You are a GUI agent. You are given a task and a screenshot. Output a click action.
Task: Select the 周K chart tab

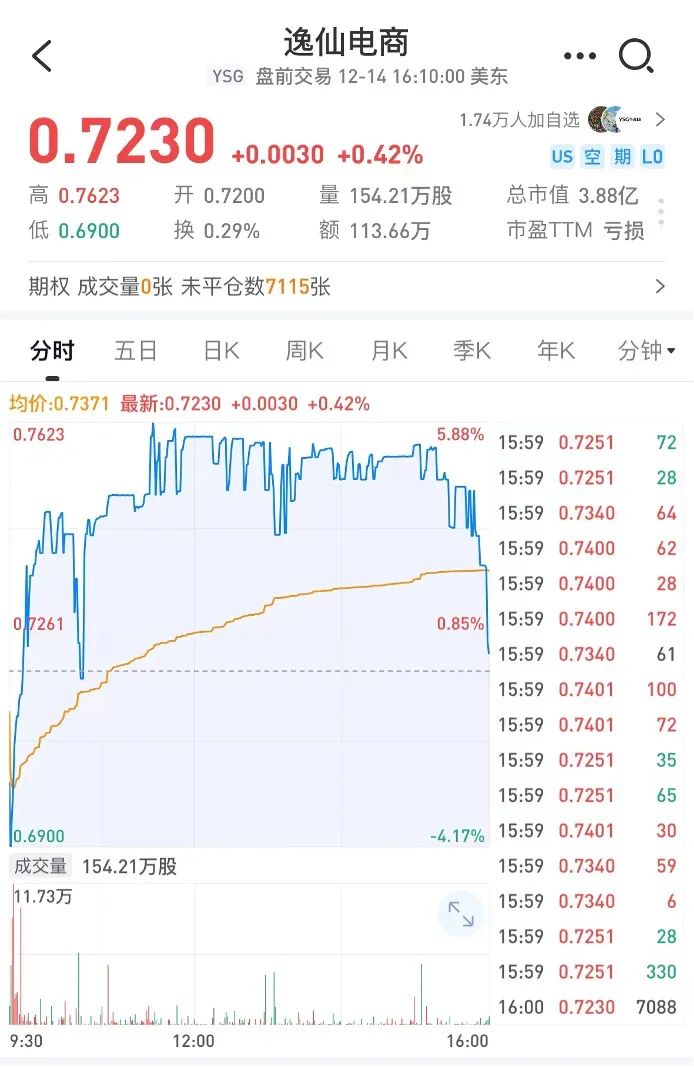point(304,351)
